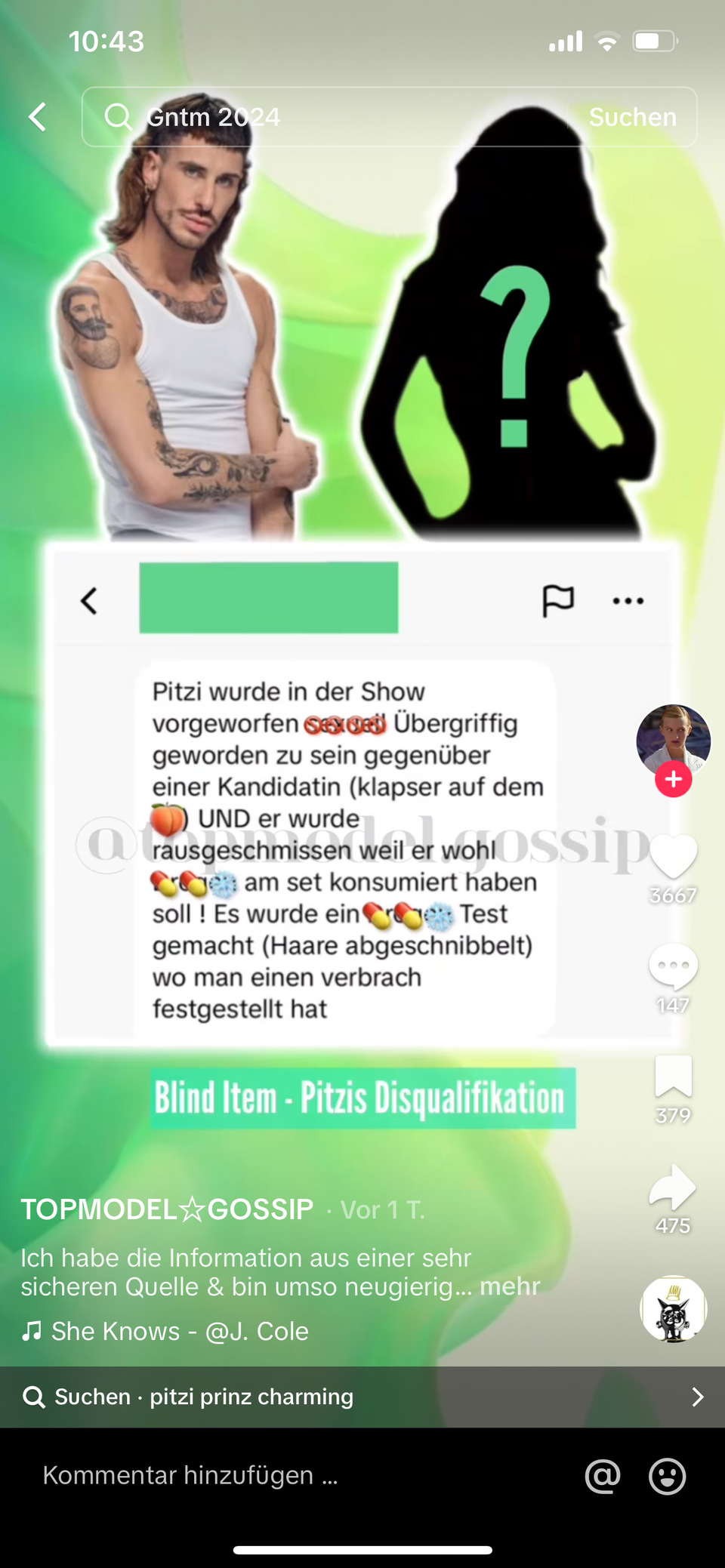
Task: Expand the pitzi prinz charming search suggestion chevron
Action: (696, 1397)
